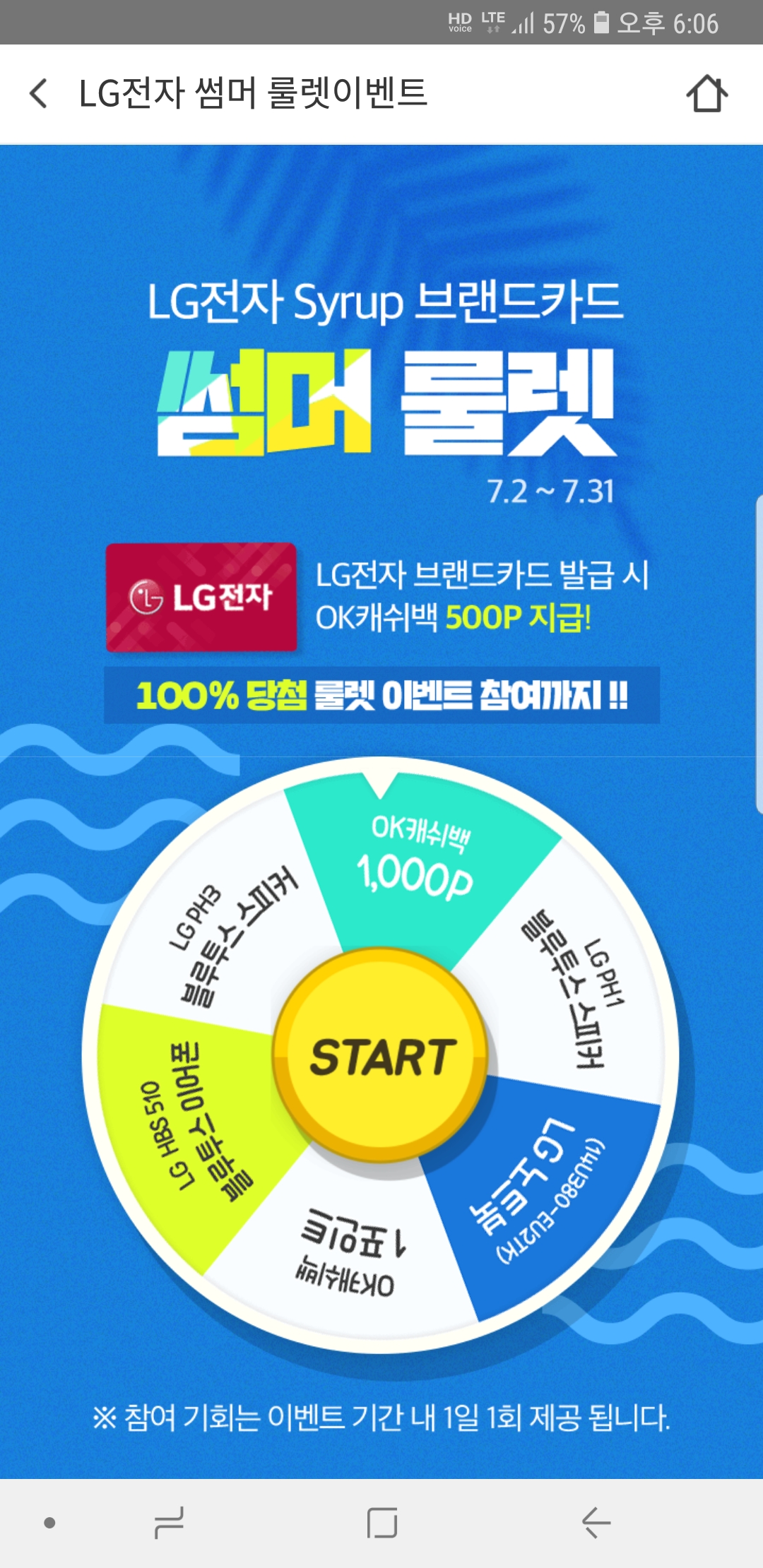The width and height of the screenshot is (763, 1568).
Task: Tap the system home button
Action: pos(382,1523)
